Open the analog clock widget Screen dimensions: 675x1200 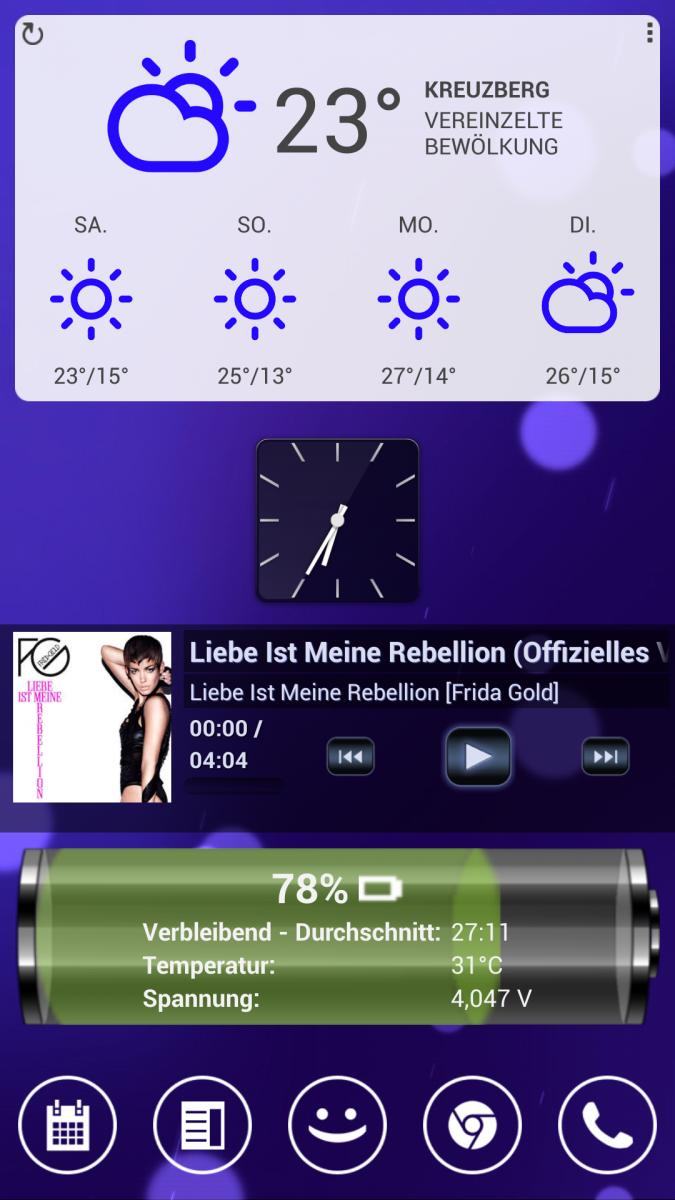pyautogui.click(x=337, y=520)
